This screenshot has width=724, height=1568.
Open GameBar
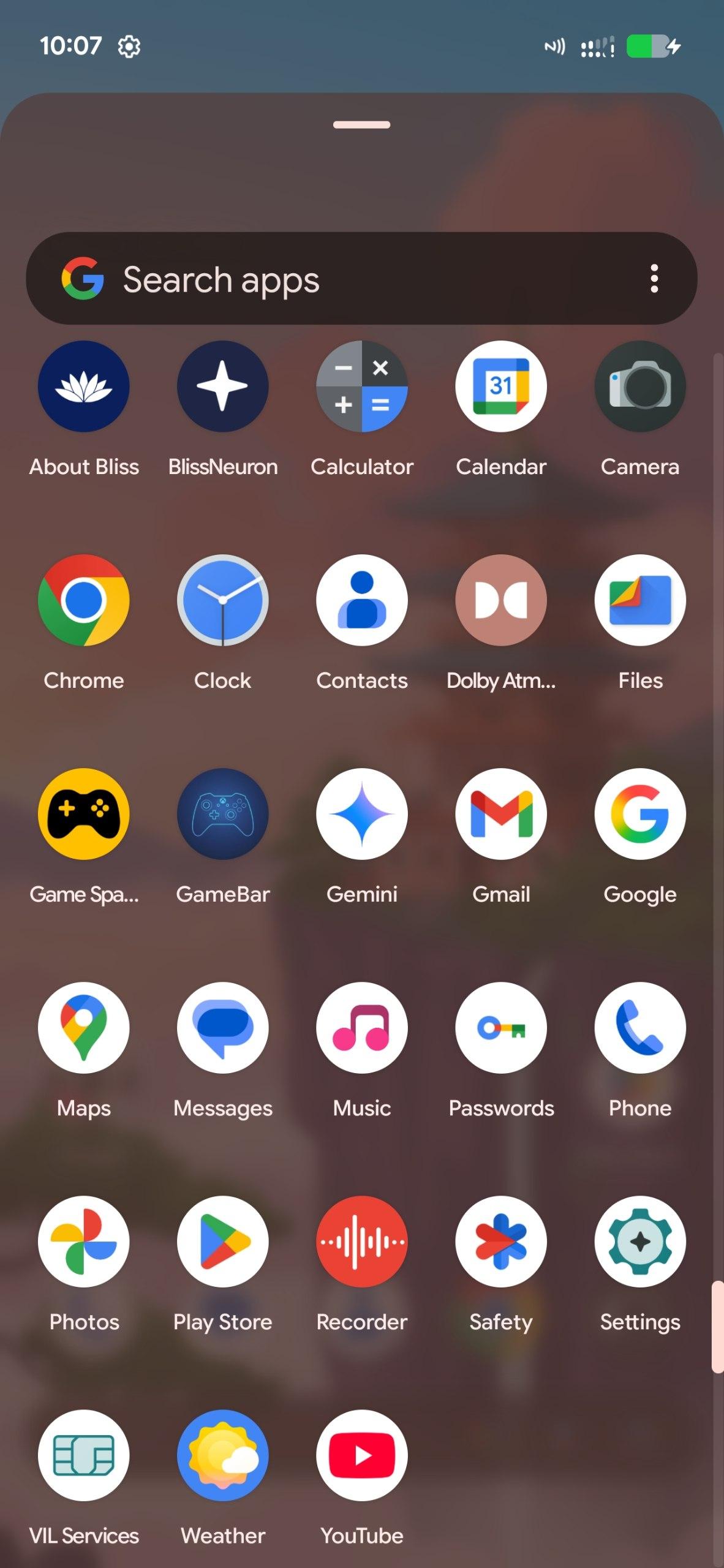click(223, 814)
